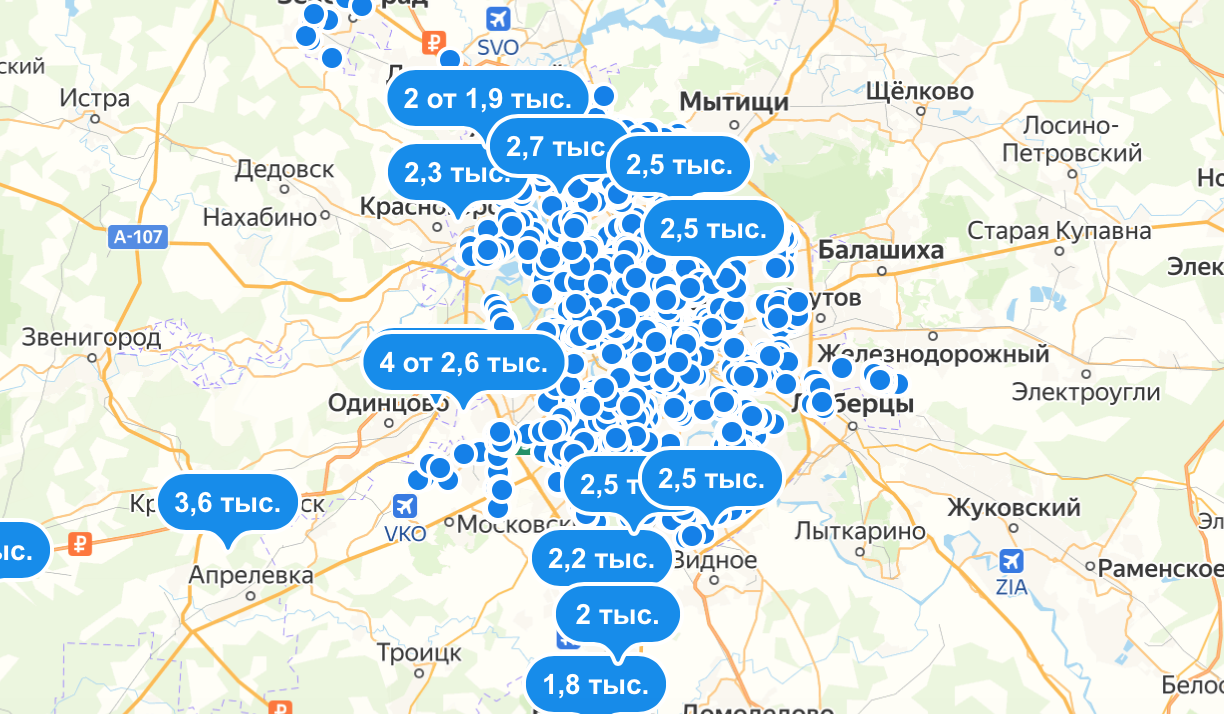This screenshot has height=714, width=1224.
Task: Tap the 2 тыс. price bubble
Action: pos(617,614)
